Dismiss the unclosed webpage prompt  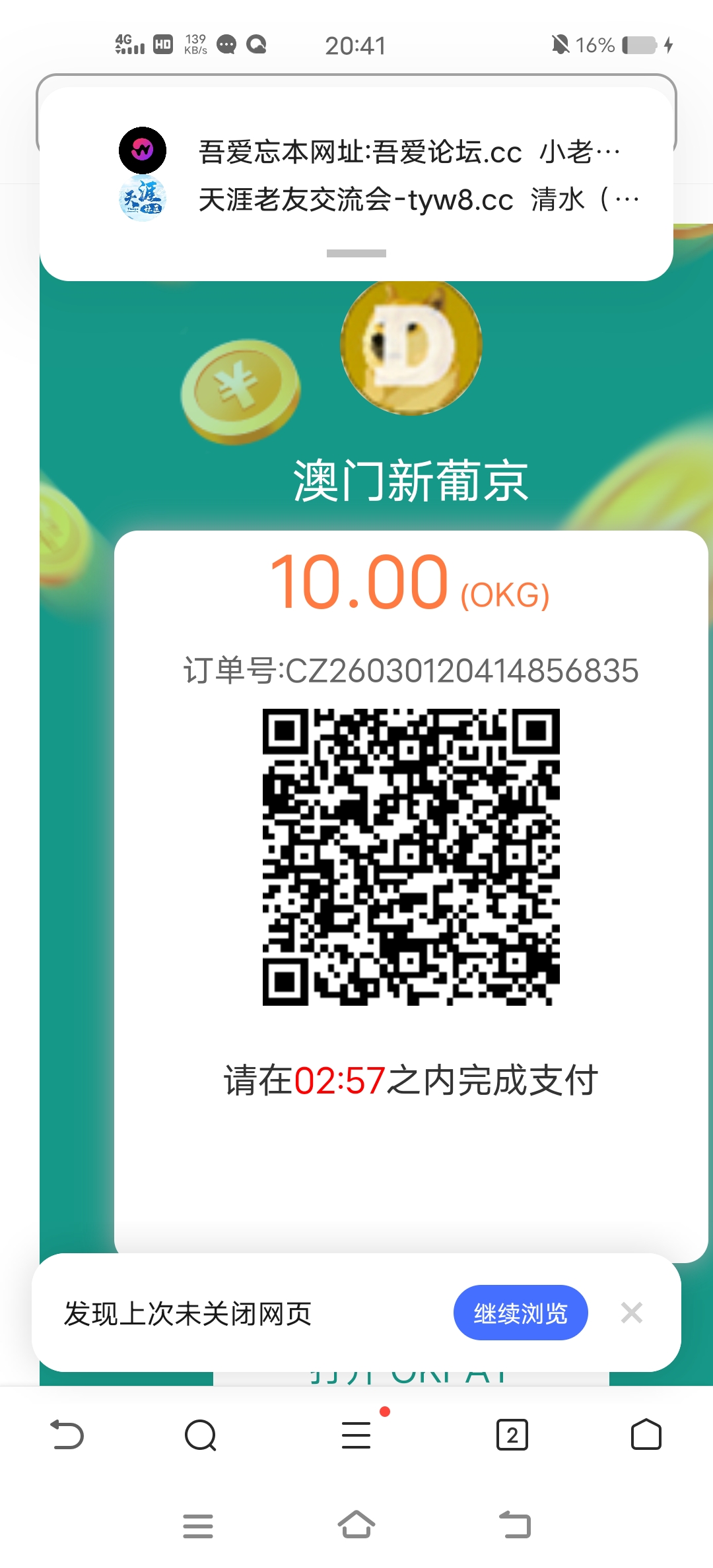[632, 1313]
